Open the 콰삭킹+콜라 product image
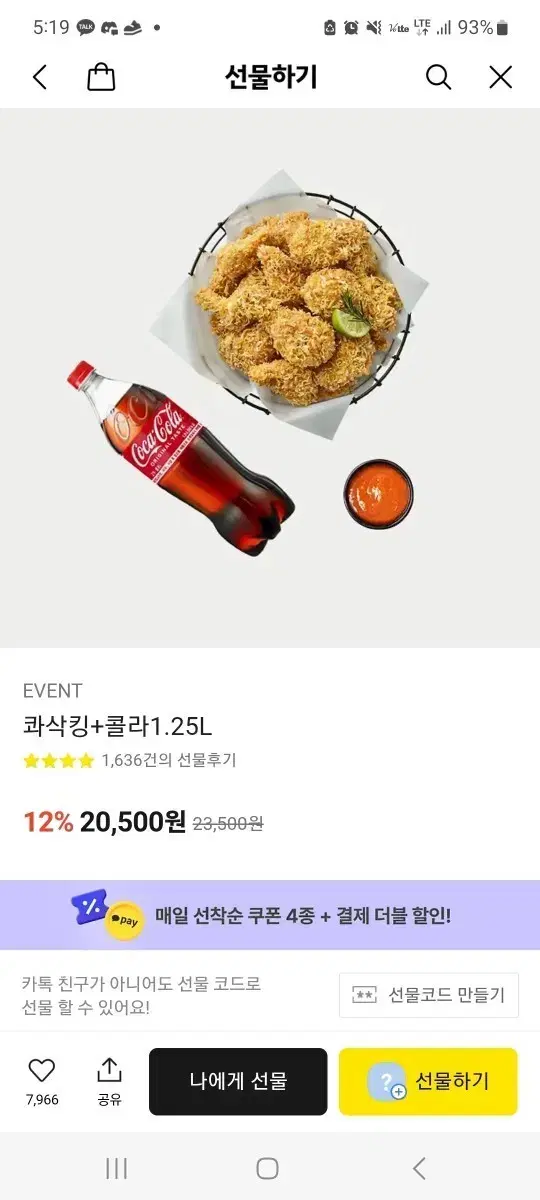The width and height of the screenshot is (540, 1200). click(270, 378)
